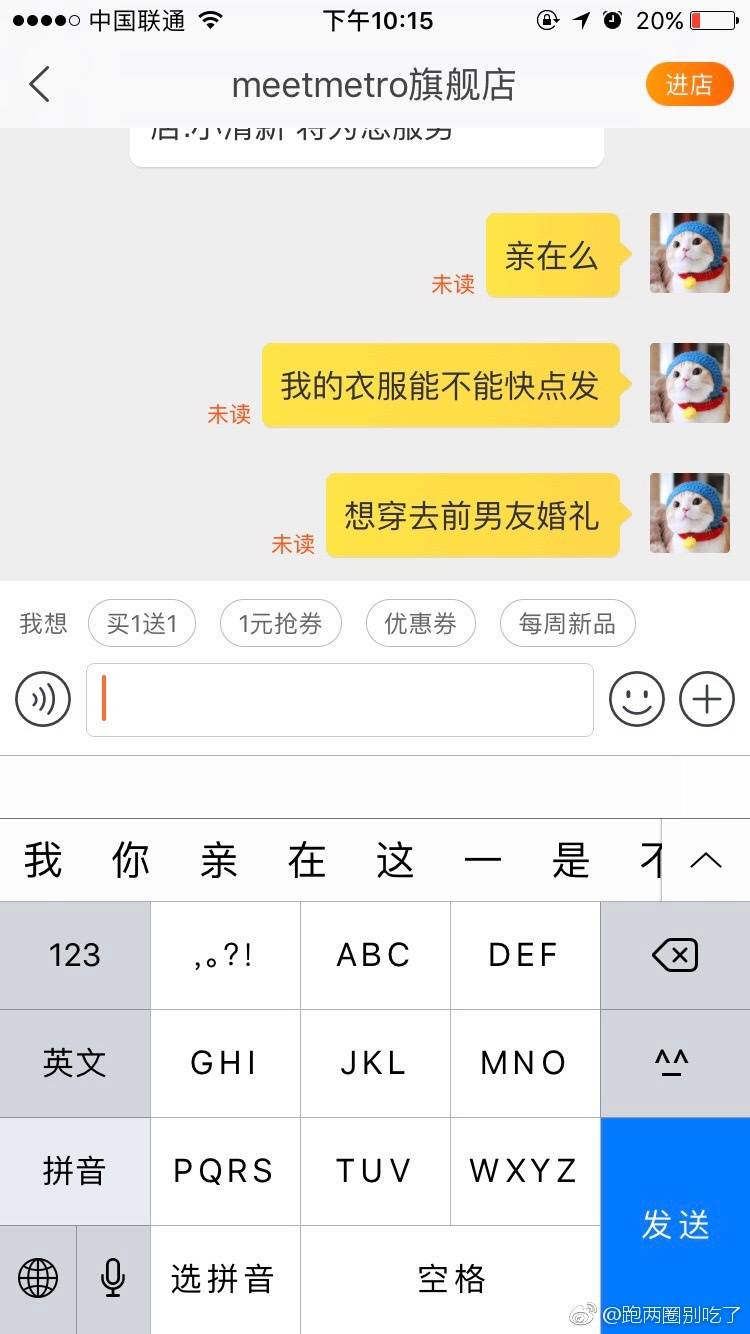This screenshot has width=750, height=1334.
Task: Go back from the meetmetro chat
Action: coord(40,85)
